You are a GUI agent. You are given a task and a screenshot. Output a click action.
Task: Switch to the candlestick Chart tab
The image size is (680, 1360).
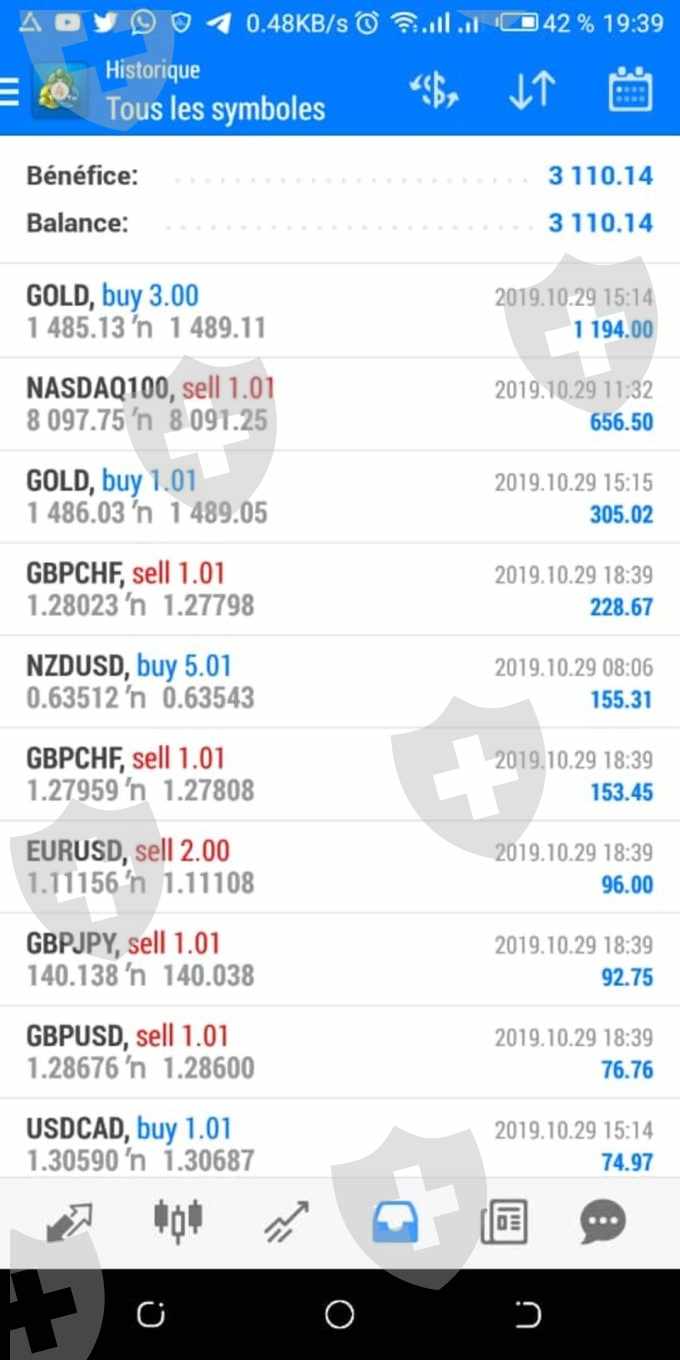(x=178, y=1220)
